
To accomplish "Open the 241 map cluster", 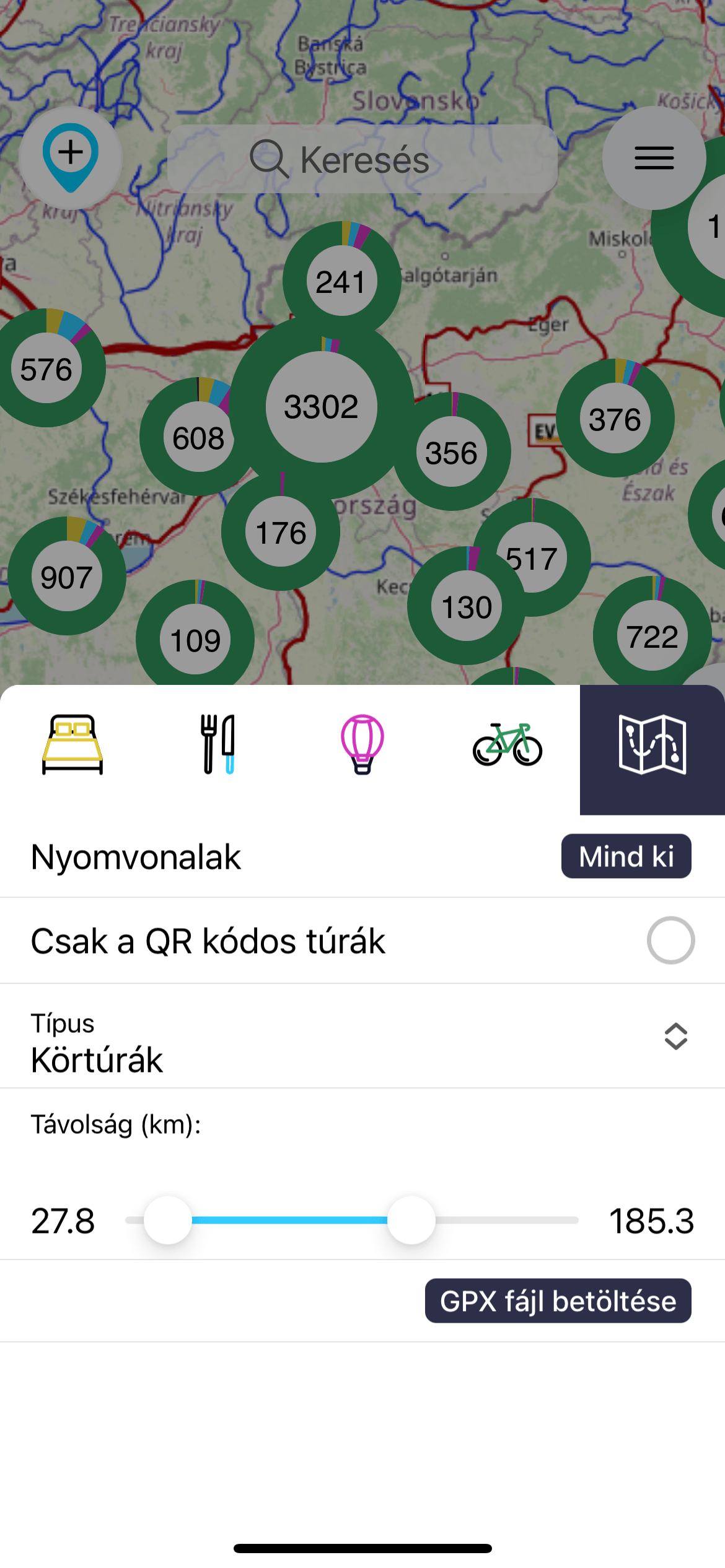I will coord(342,281).
